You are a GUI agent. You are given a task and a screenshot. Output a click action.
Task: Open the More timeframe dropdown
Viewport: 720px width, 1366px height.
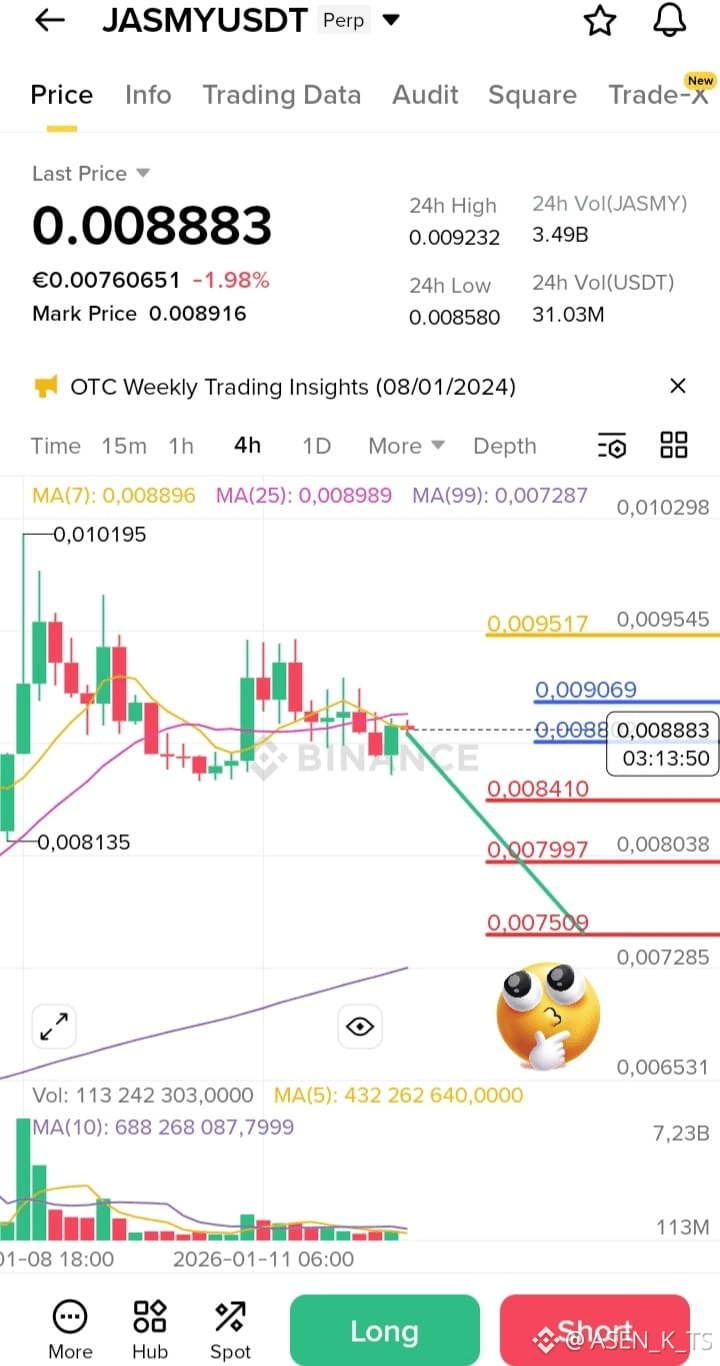coord(405,446)
